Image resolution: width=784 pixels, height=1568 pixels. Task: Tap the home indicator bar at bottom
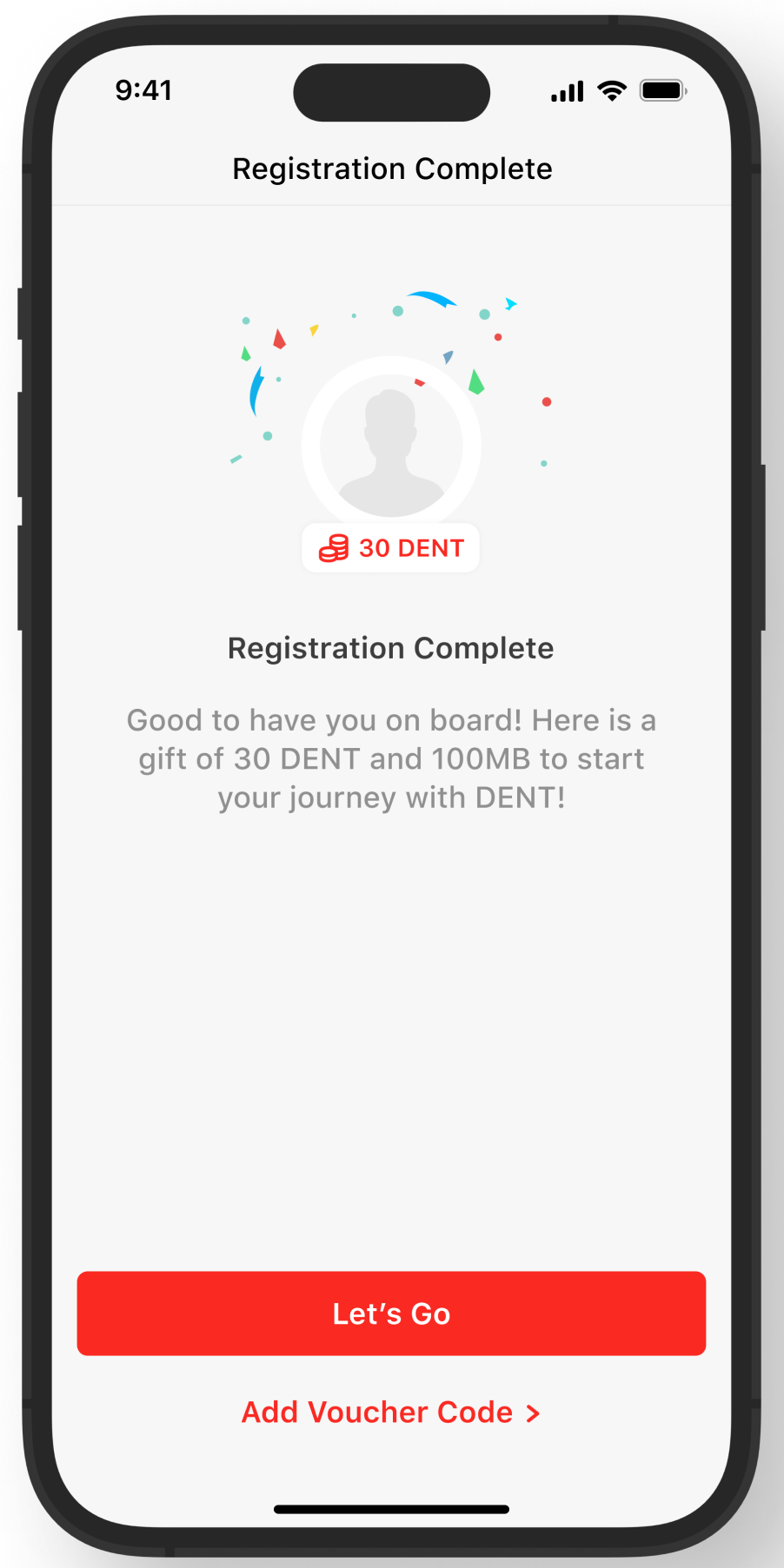click(x=390, y=1509)
